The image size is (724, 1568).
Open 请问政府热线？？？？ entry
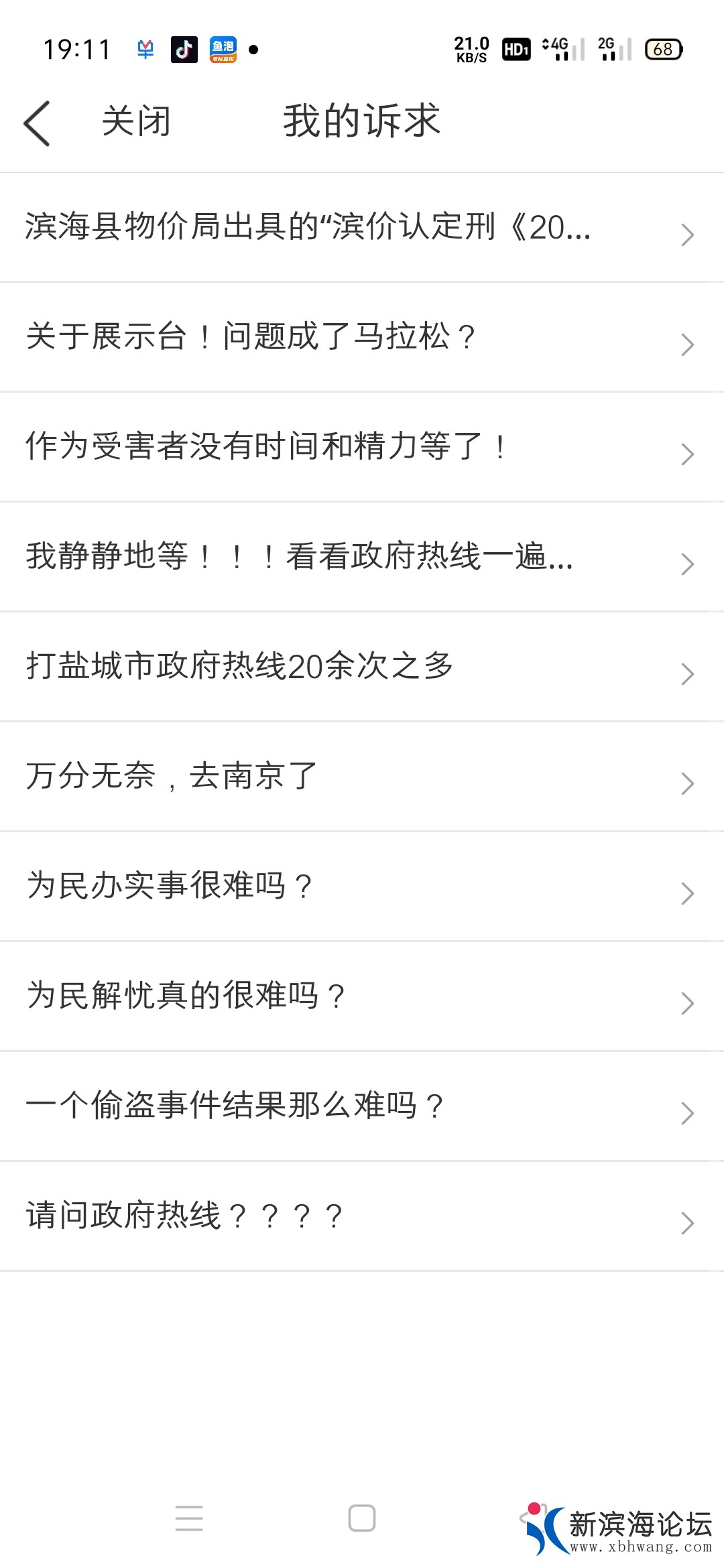185,1216
